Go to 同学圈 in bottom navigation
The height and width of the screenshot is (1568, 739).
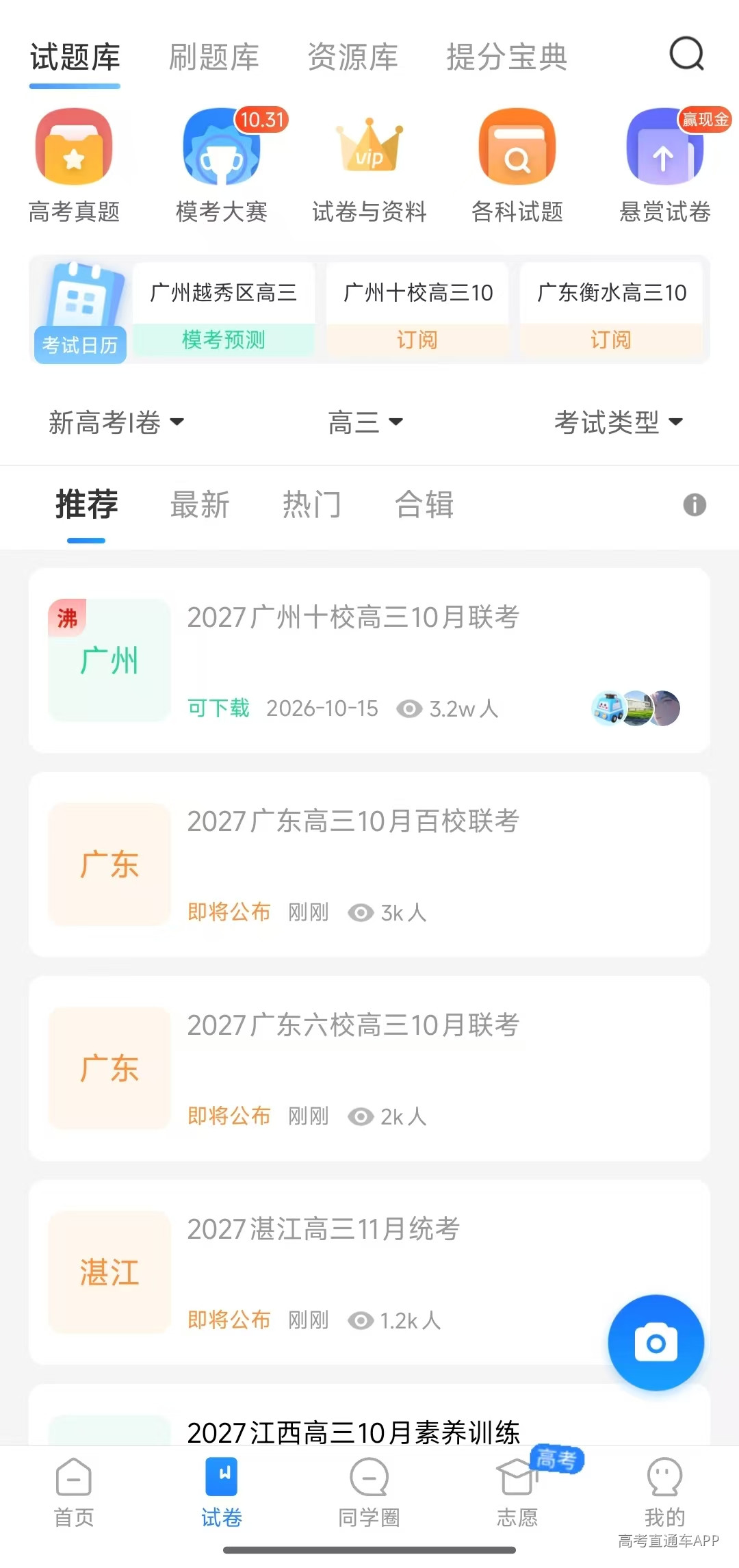coord(369,1493)
